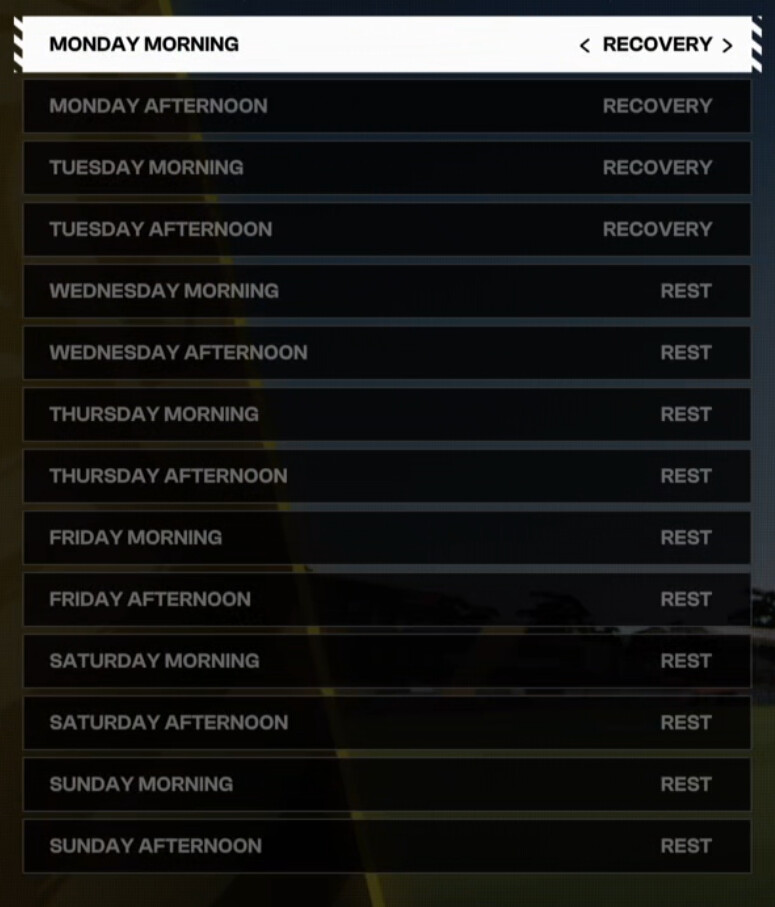Select previous option for Monday Morning
The image size is (775, 907).
tap(585, 45)
